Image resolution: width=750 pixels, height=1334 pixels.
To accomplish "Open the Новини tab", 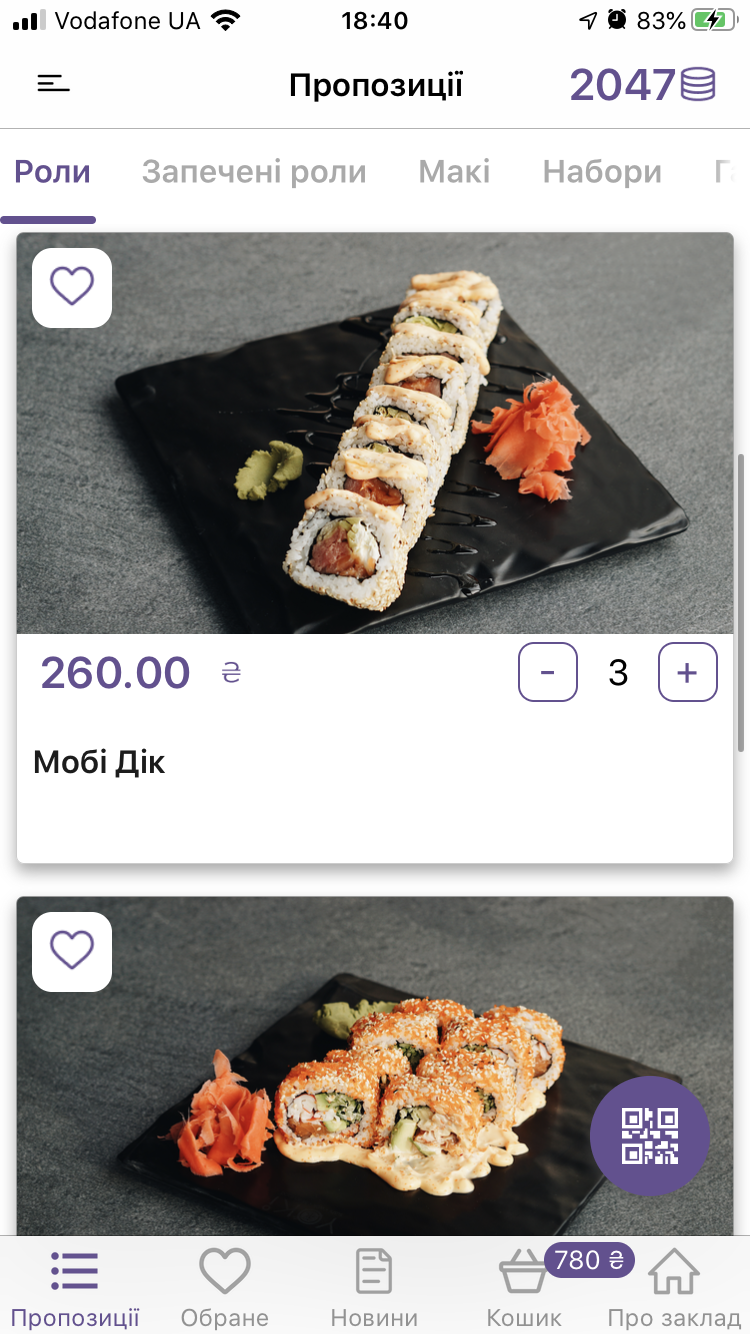I will (374, 1288).
